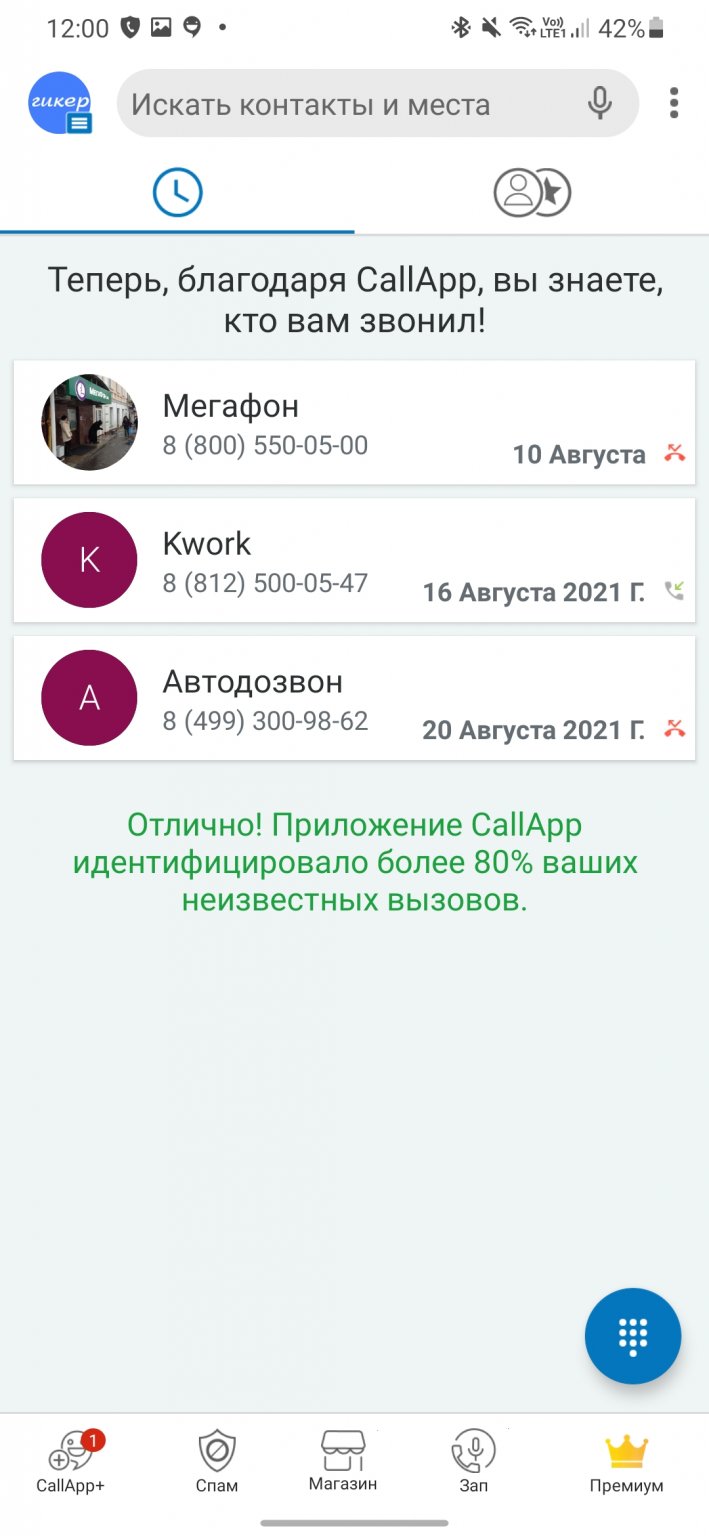709x1536 pixels.
Task: Open the three-dot overflow menu
Action: [674, 103]
